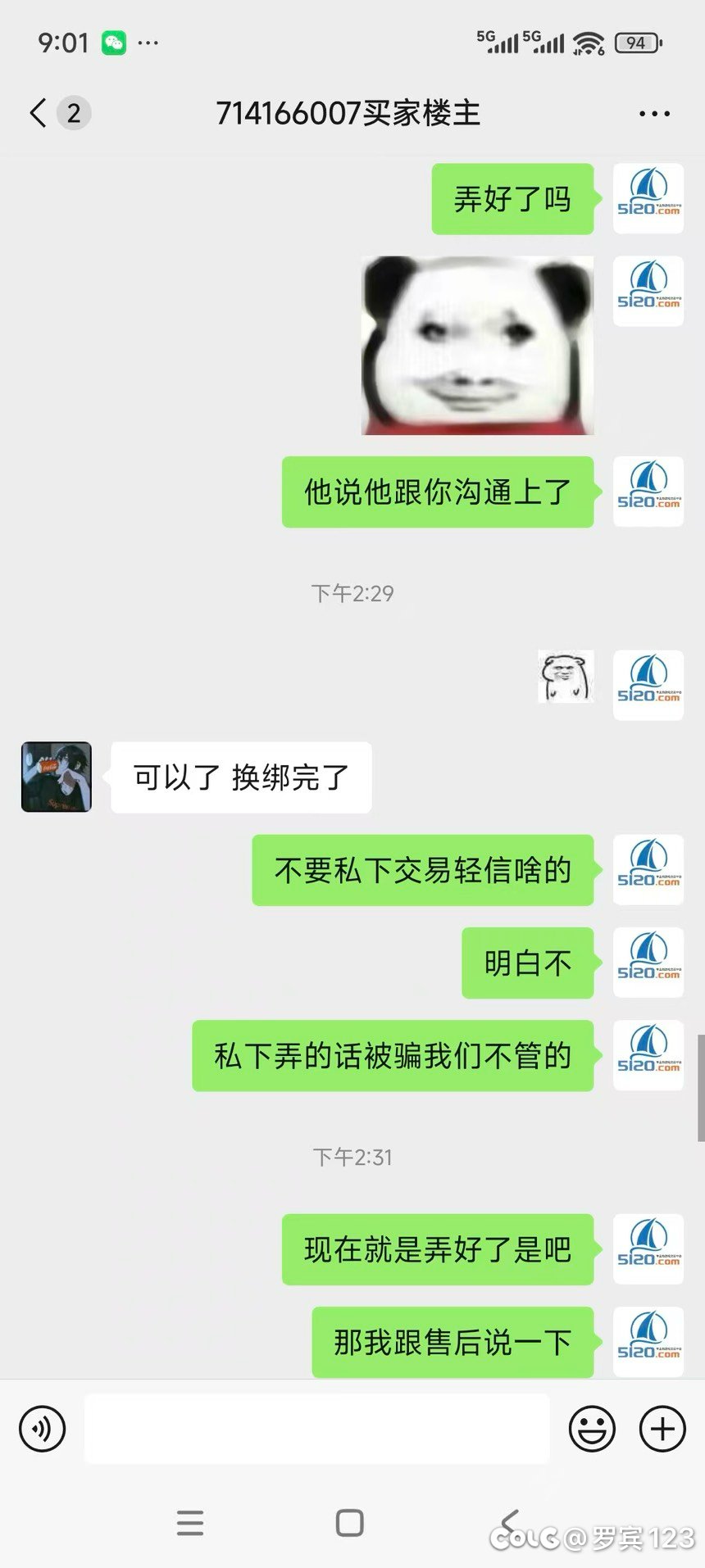
Task: Switch to voice message input
Action: tap(42, 1429)
